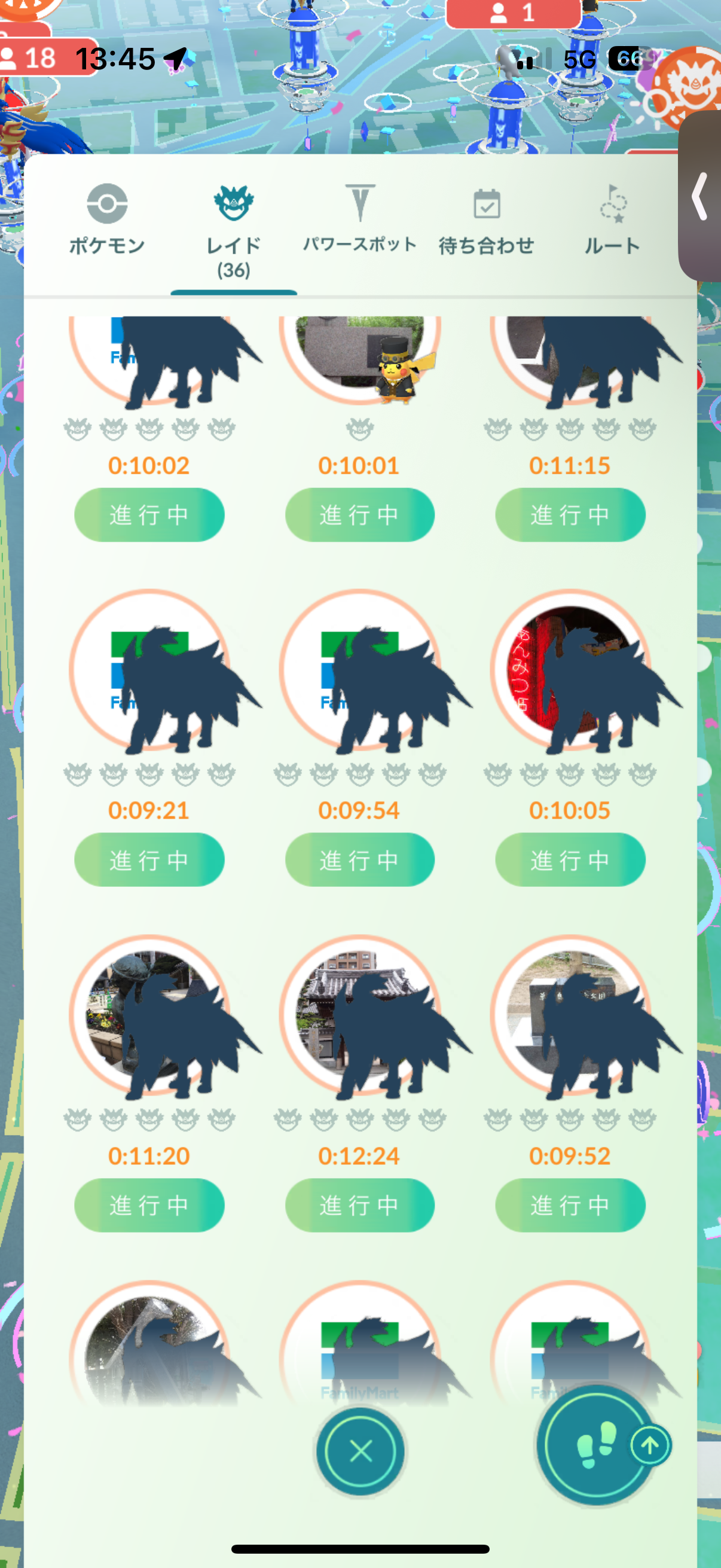Tap 進行中 for the 0:09:52 raid
721x1568 pixels.
point(570,1205)
